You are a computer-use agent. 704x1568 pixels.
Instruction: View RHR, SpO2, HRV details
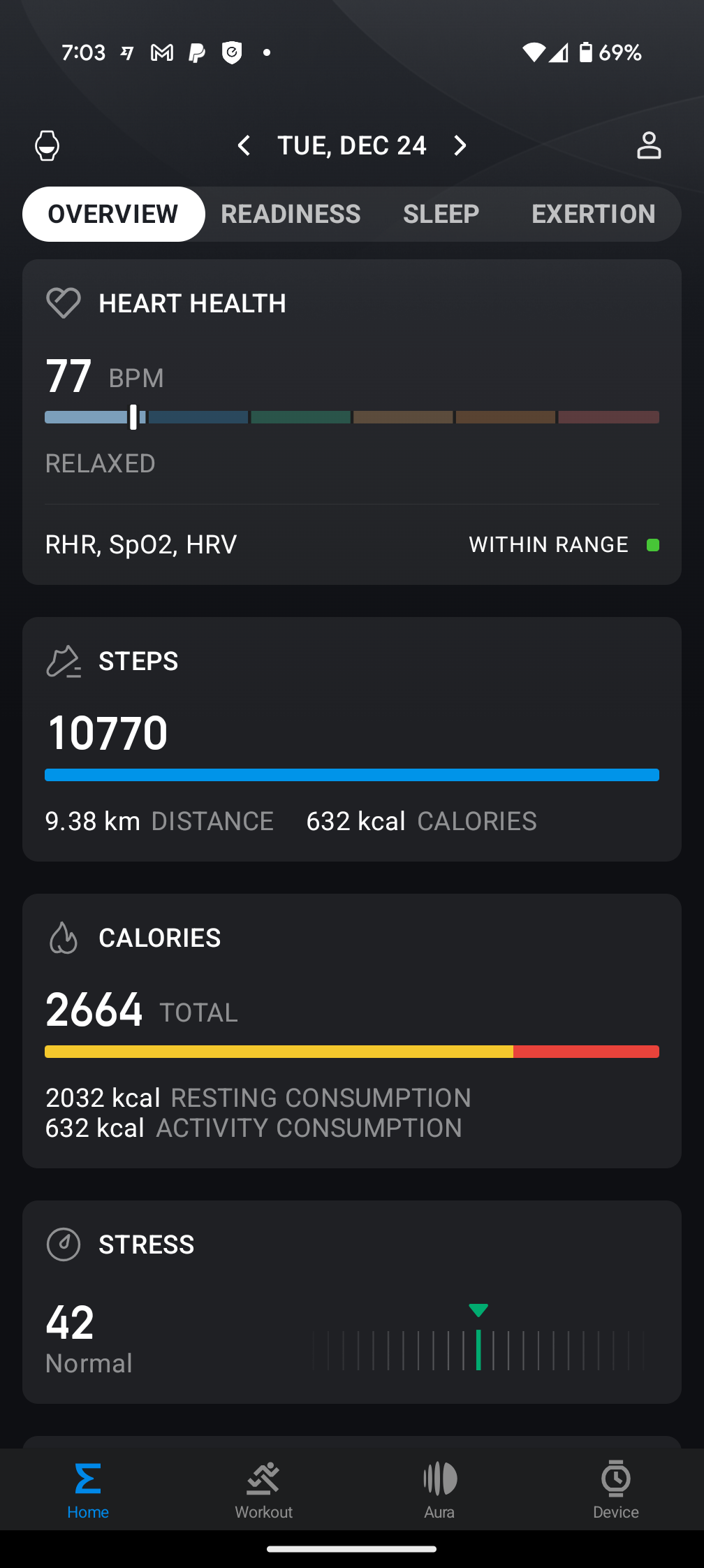(x=352, y=544)
